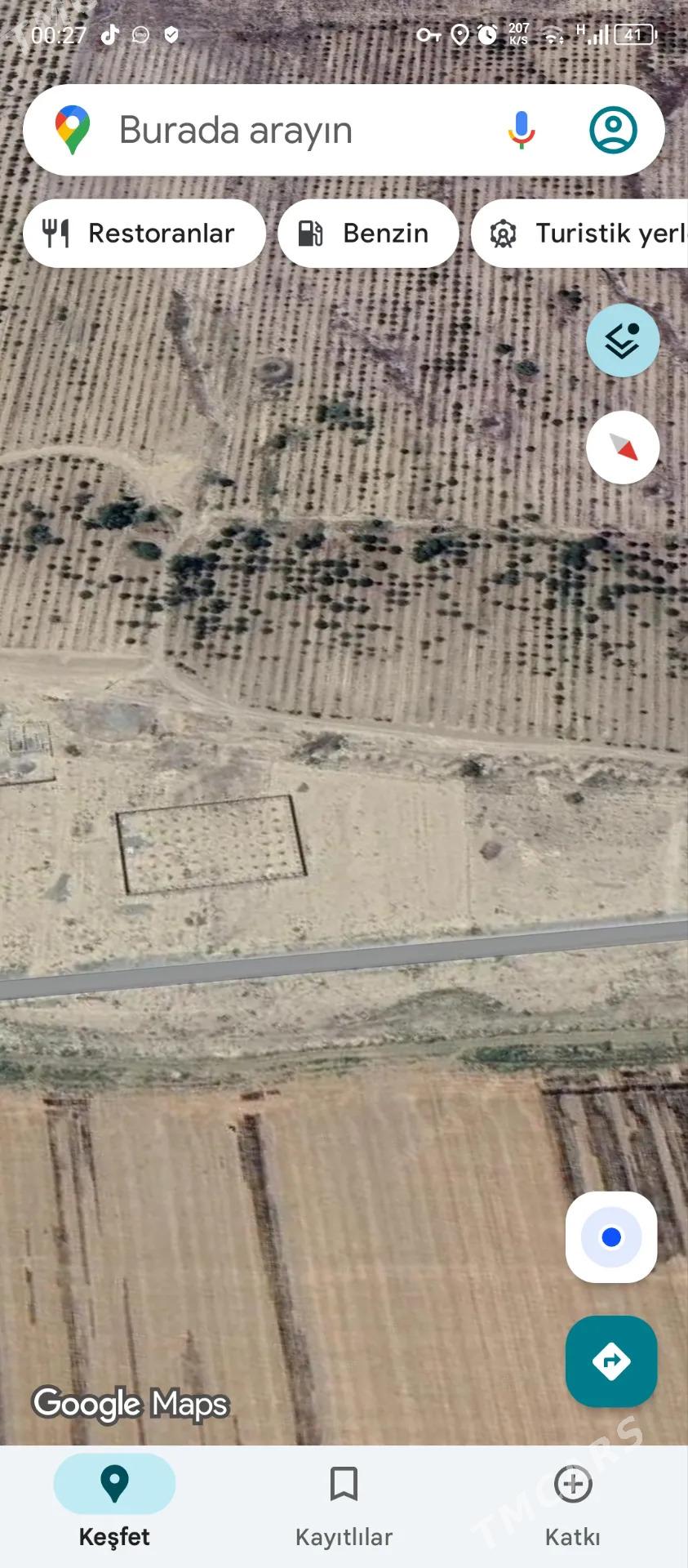Center map on my location
Screen dimensions: 688x1568
(611, 1237)
